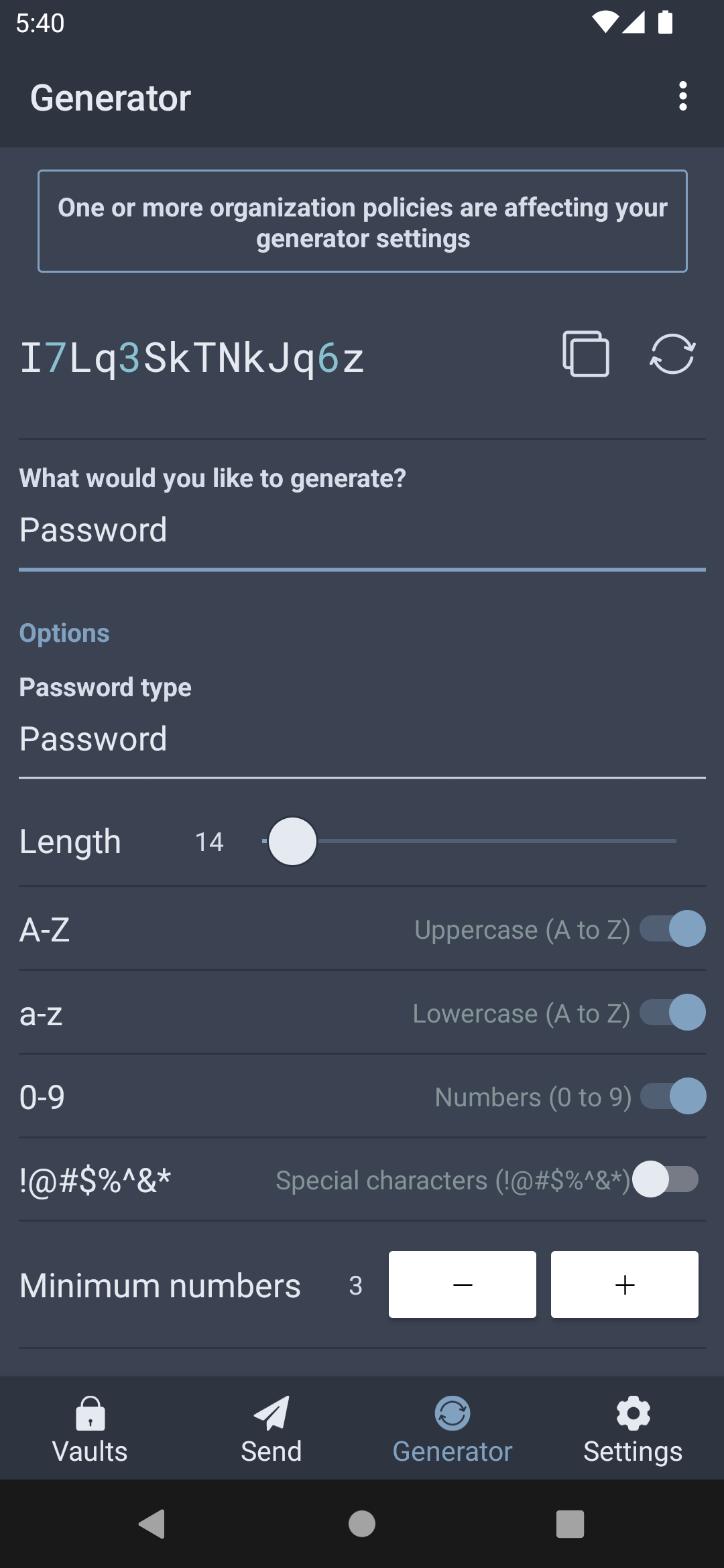Viewport: 724px width, 1568px height.
Task: Switch to the Vaults tab
Action: coord(90,1429)
